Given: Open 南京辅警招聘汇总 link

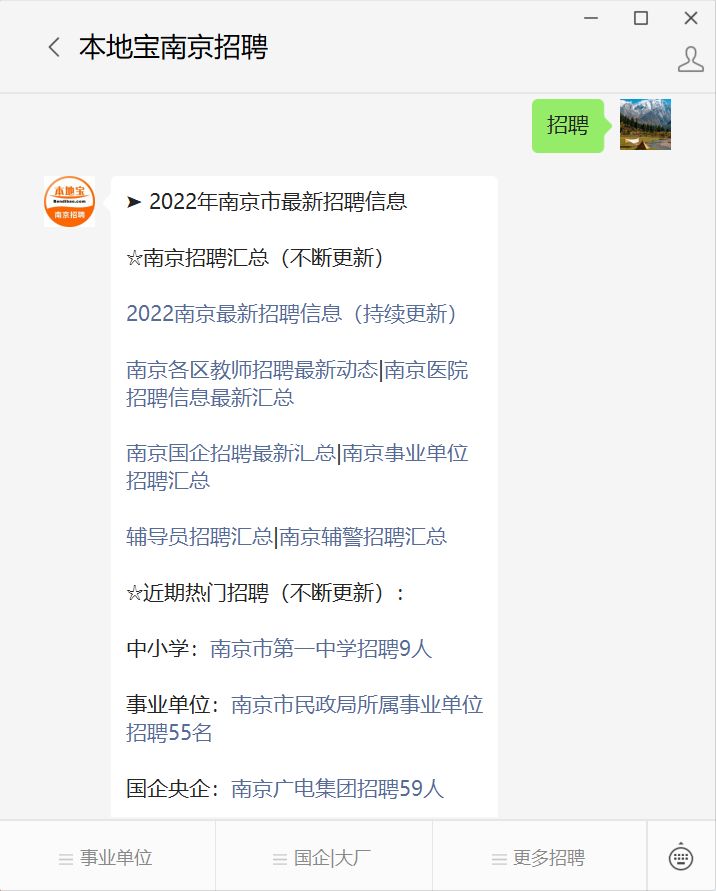Looking at the screenshot, I should (x=363, y=537).
